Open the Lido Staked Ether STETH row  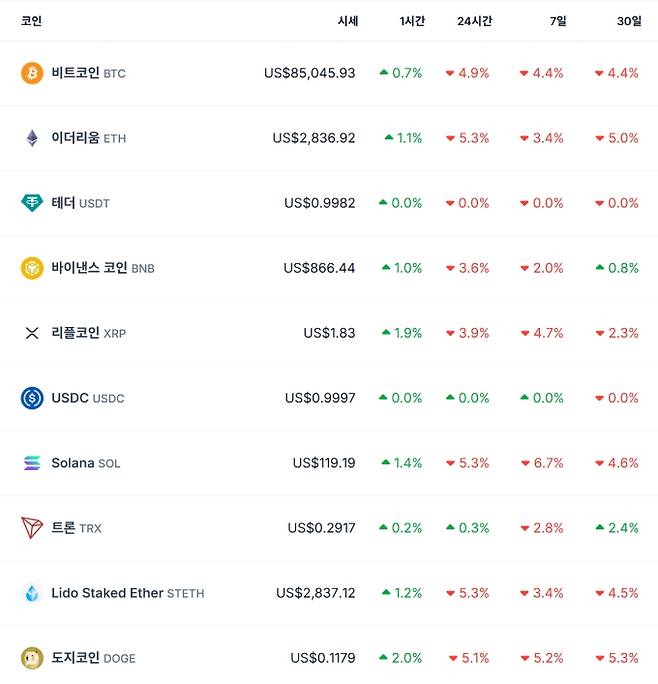point(107,593)
